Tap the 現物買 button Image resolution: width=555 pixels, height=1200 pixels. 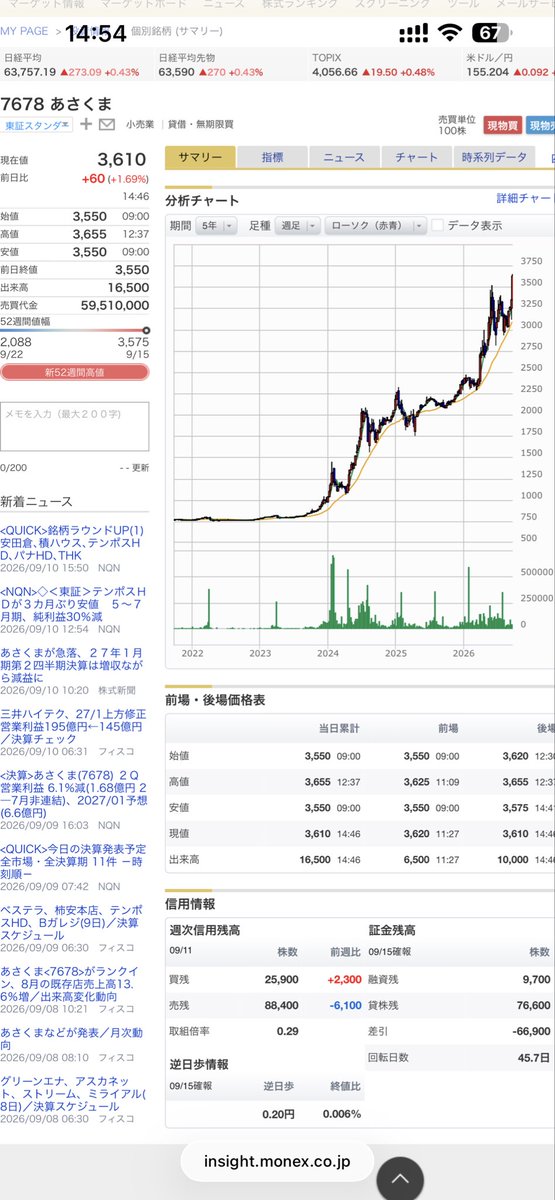click(x=505, y=125)
